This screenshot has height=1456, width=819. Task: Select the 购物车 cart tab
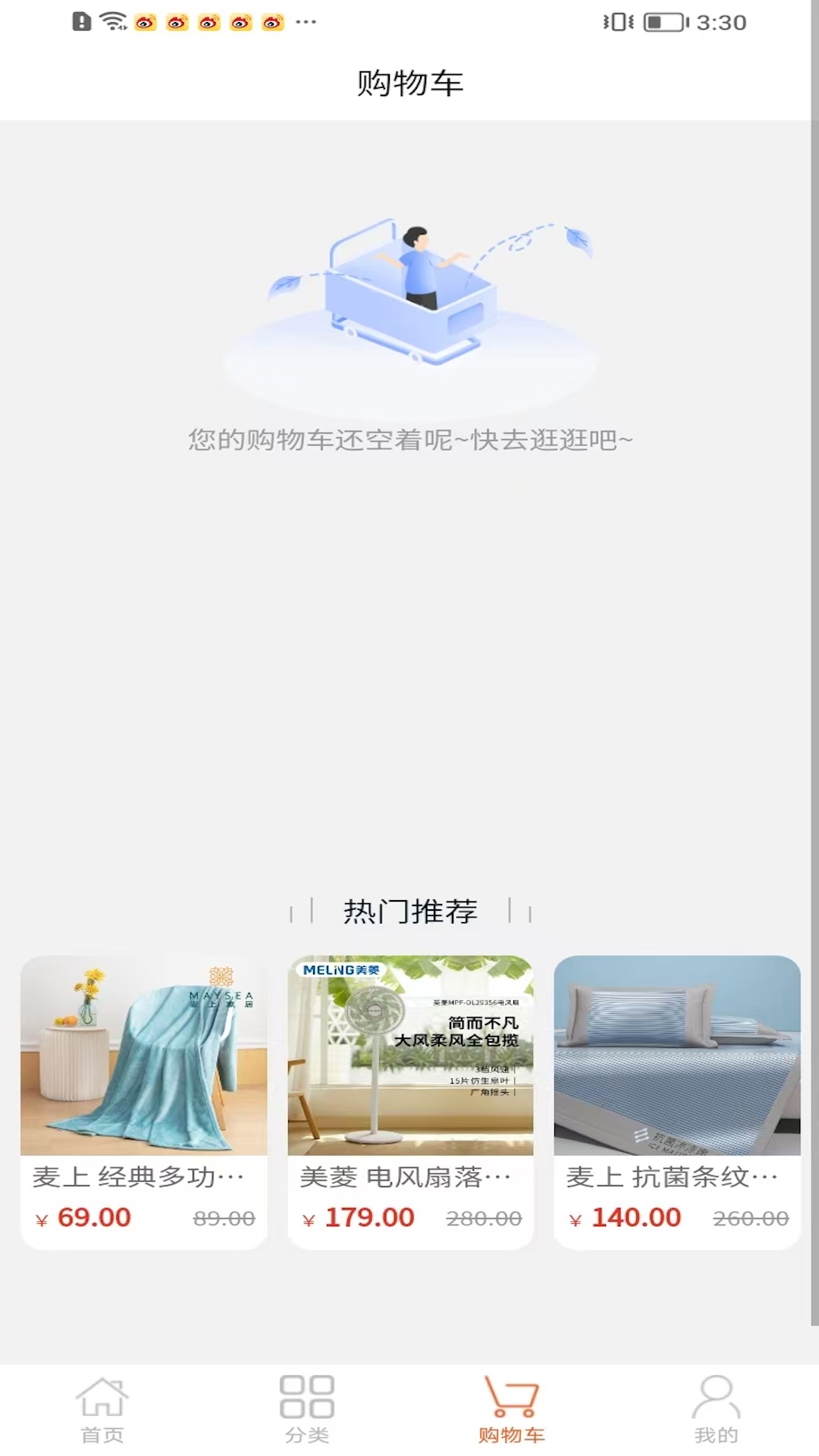pyautogui.click(x=511, y=1409)
